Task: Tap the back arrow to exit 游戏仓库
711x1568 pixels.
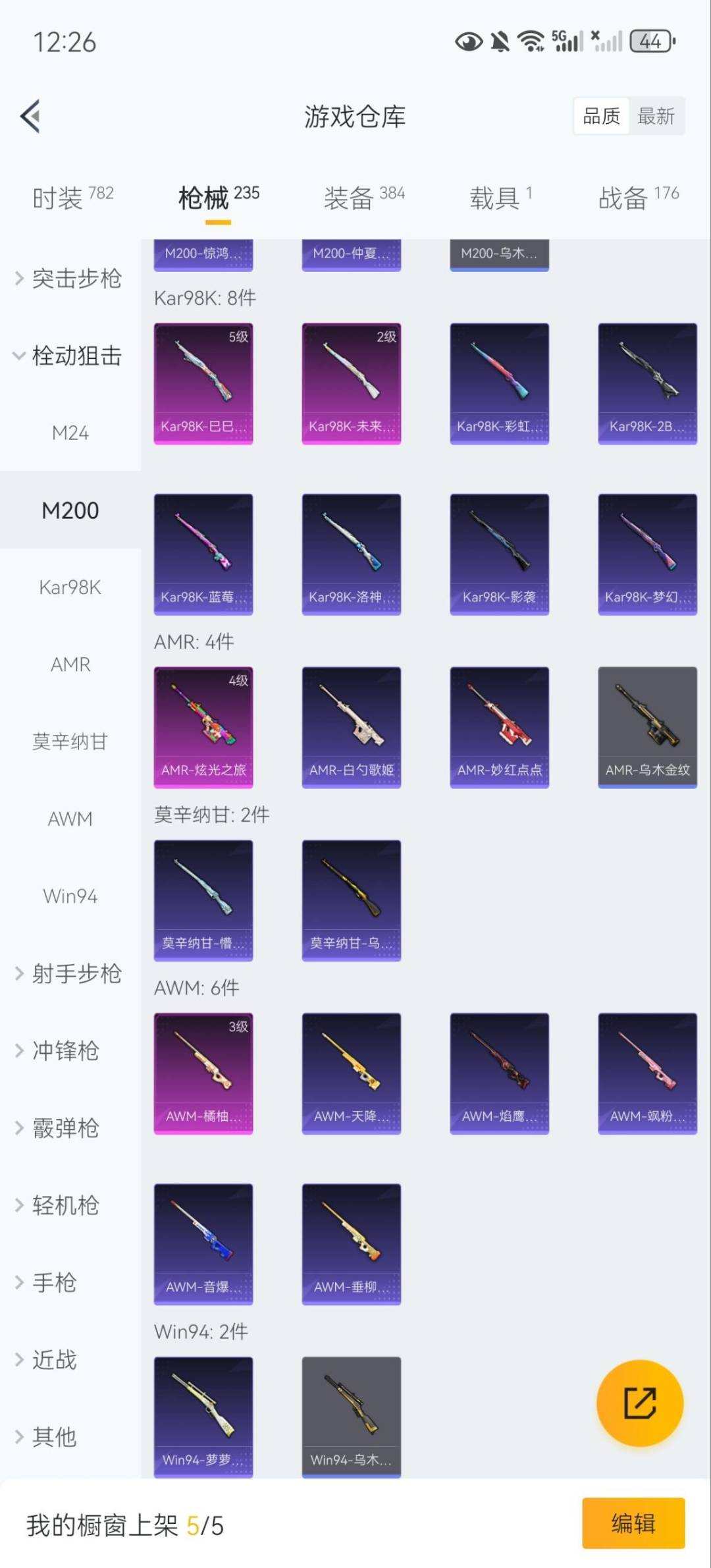Action: click(x=30, y=115)
